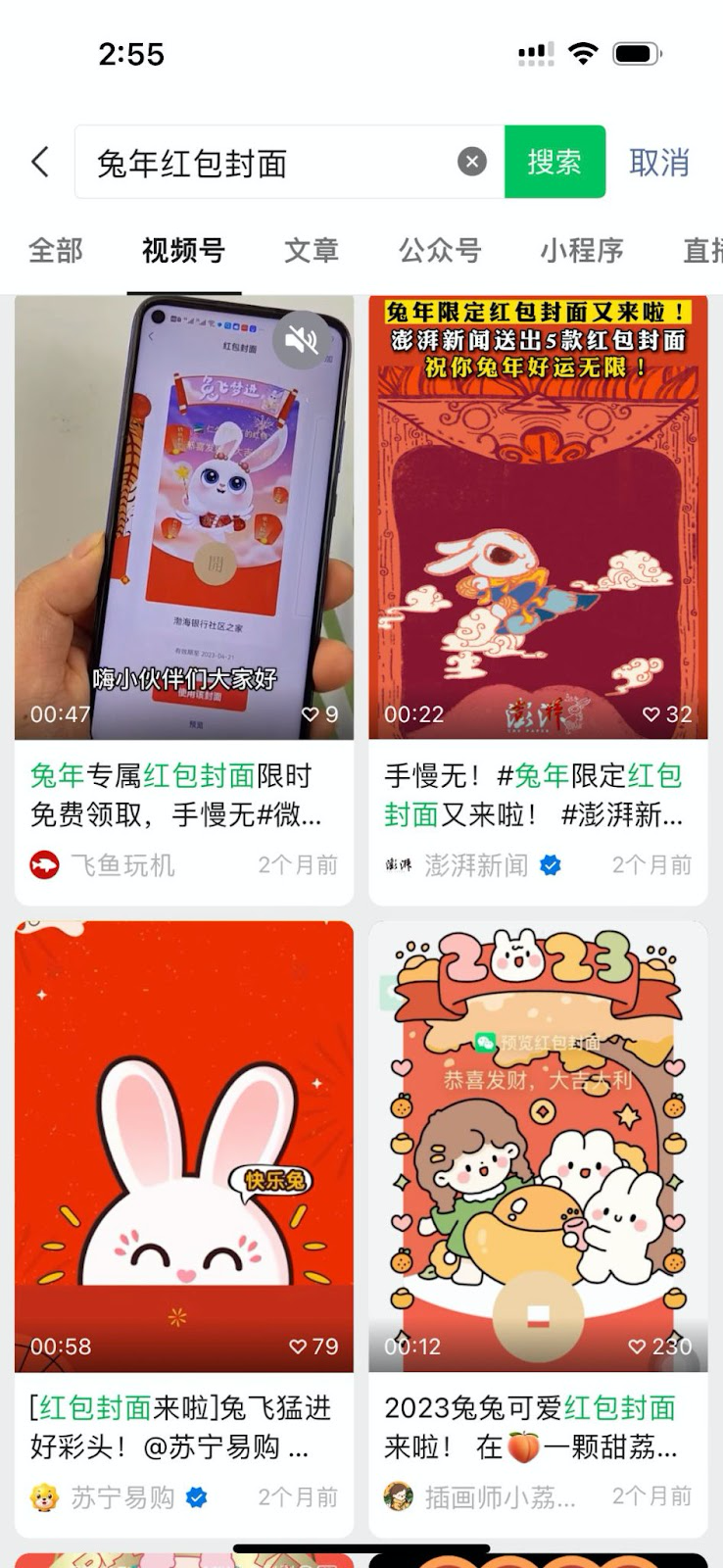Select the 视频号 tab
Image resolution: width=723 pixels, height=1568 pixels.
(x=183, y=251)
